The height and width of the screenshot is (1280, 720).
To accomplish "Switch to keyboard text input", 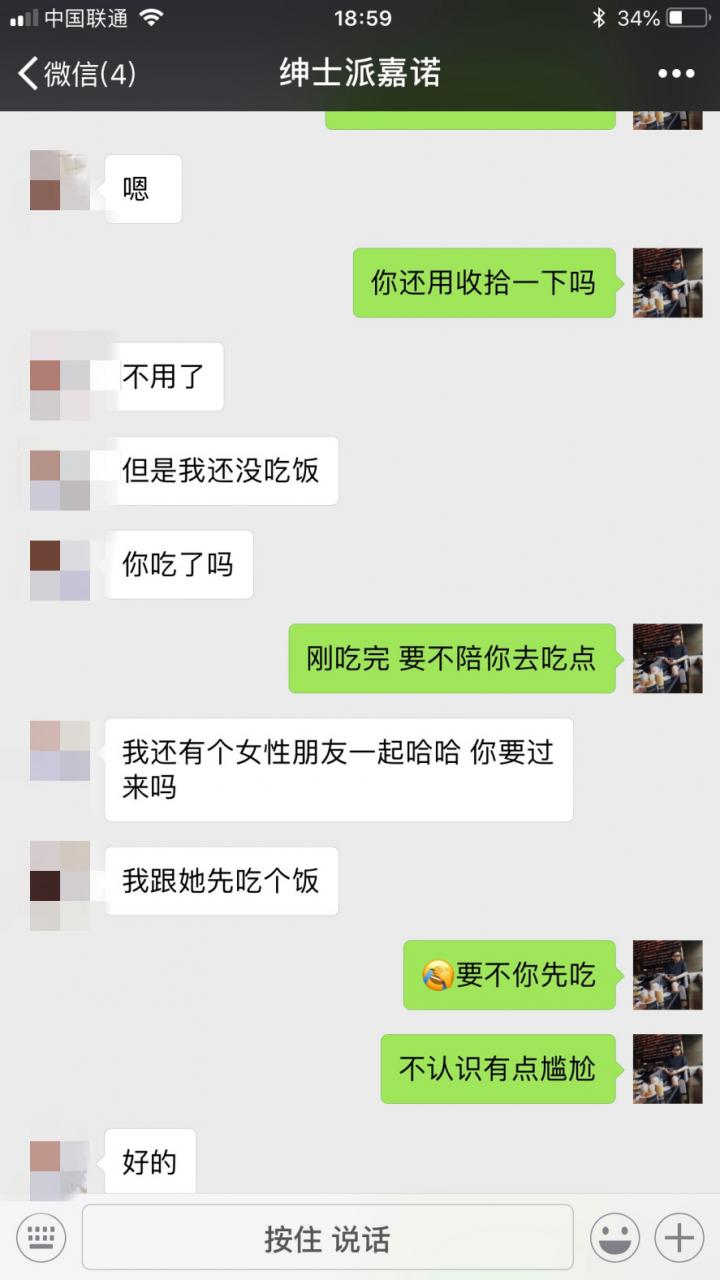I will pos(41,1238).
